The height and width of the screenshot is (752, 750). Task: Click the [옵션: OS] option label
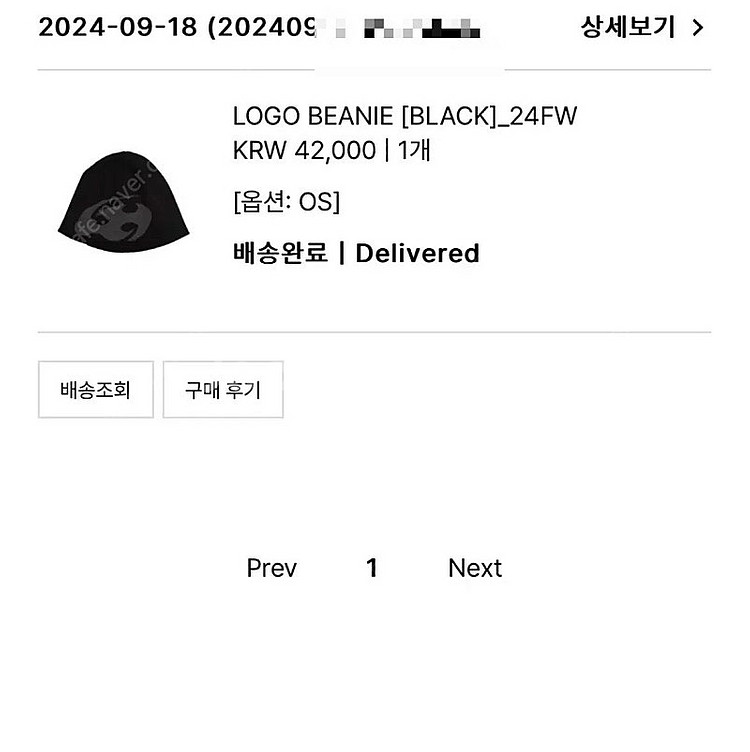[x=284, y=201]
